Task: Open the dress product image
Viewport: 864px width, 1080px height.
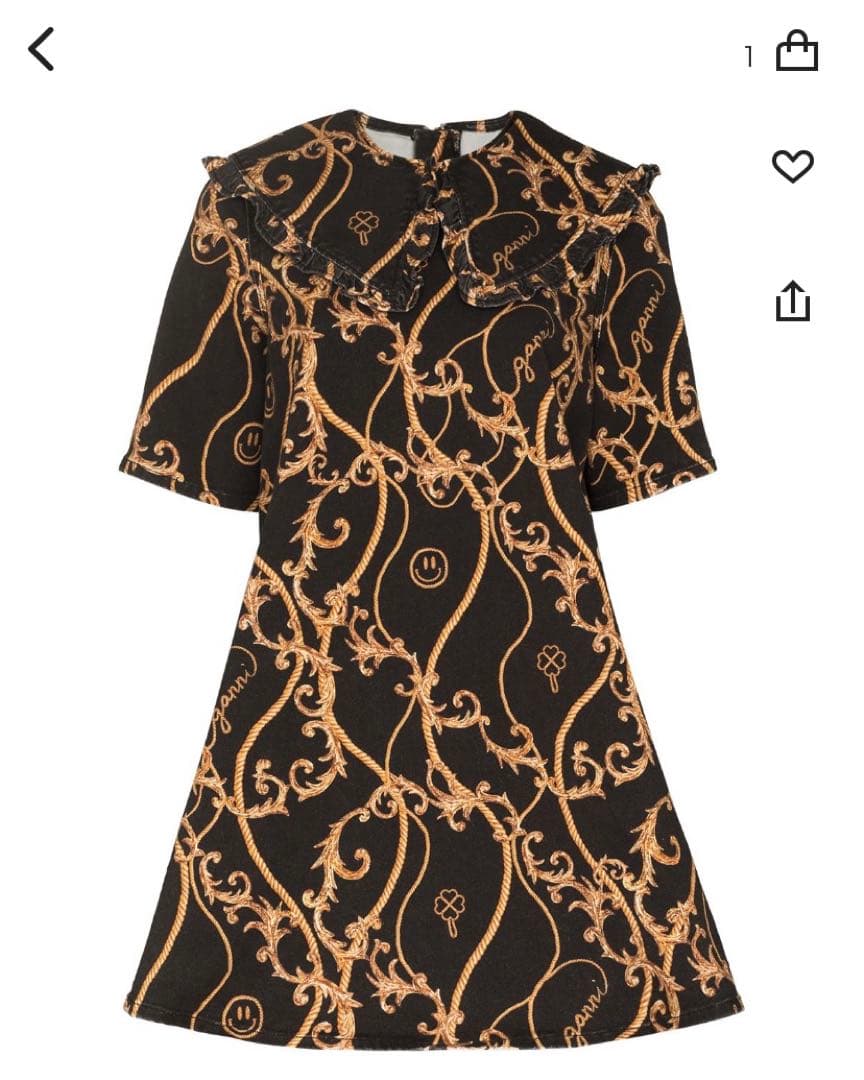Action: 430,580
